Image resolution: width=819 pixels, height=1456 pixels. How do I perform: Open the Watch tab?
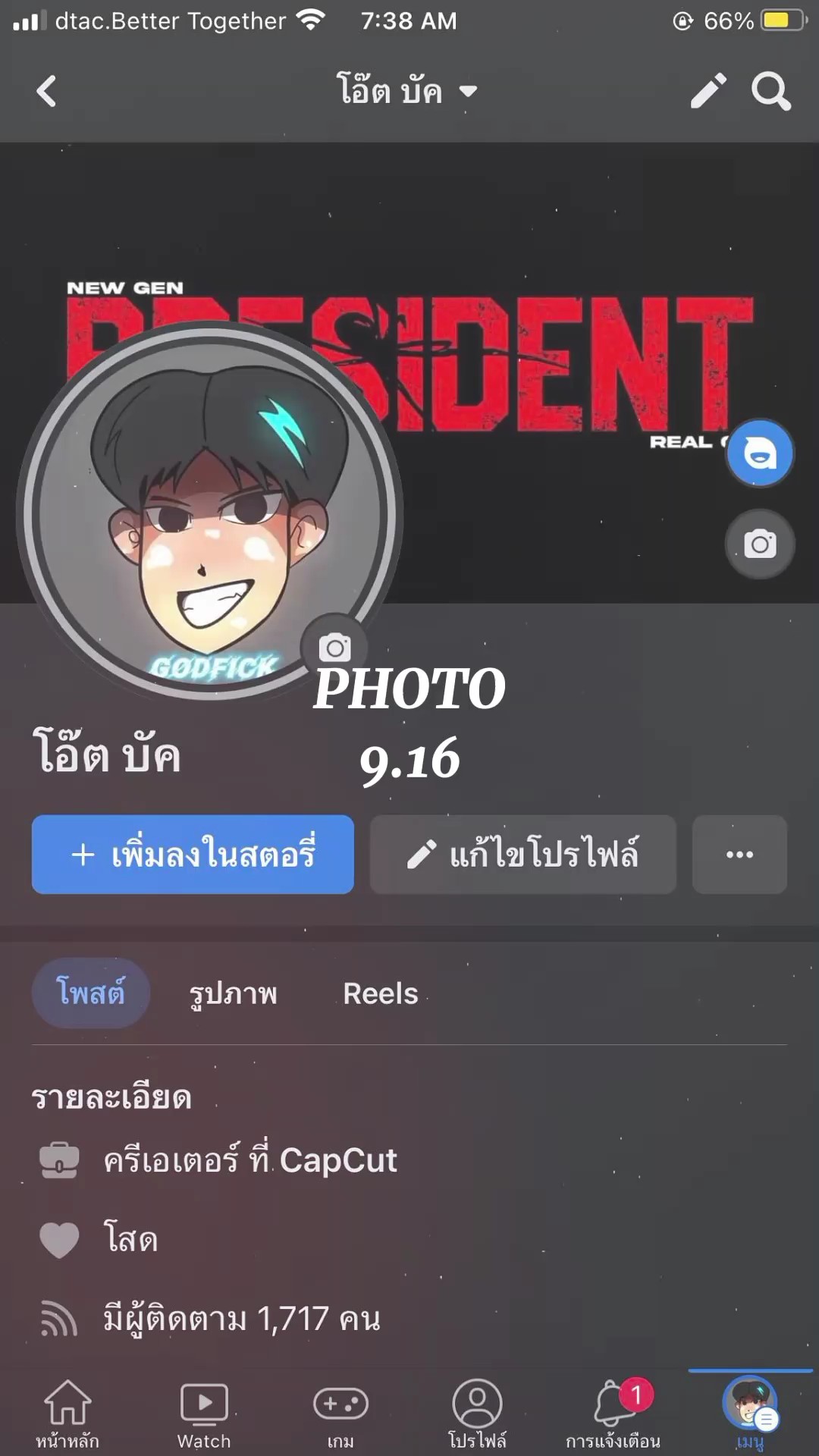point(204,1413)
